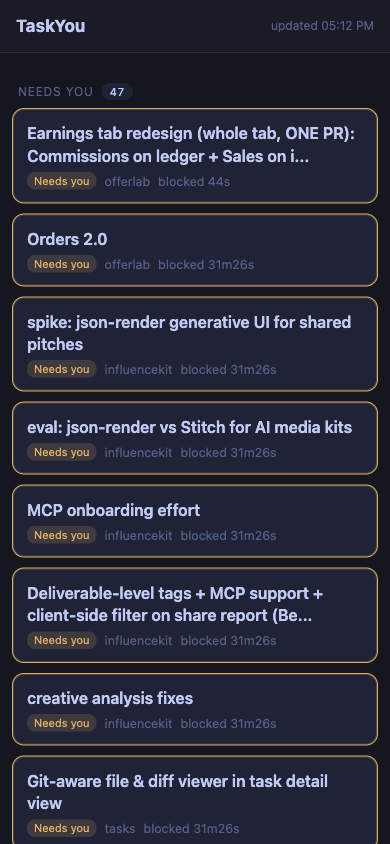This screenshot has height=844, width=390.
Task: Open the creative analysis fixes task
Action: pyautogui.click(x=195, y=709)
